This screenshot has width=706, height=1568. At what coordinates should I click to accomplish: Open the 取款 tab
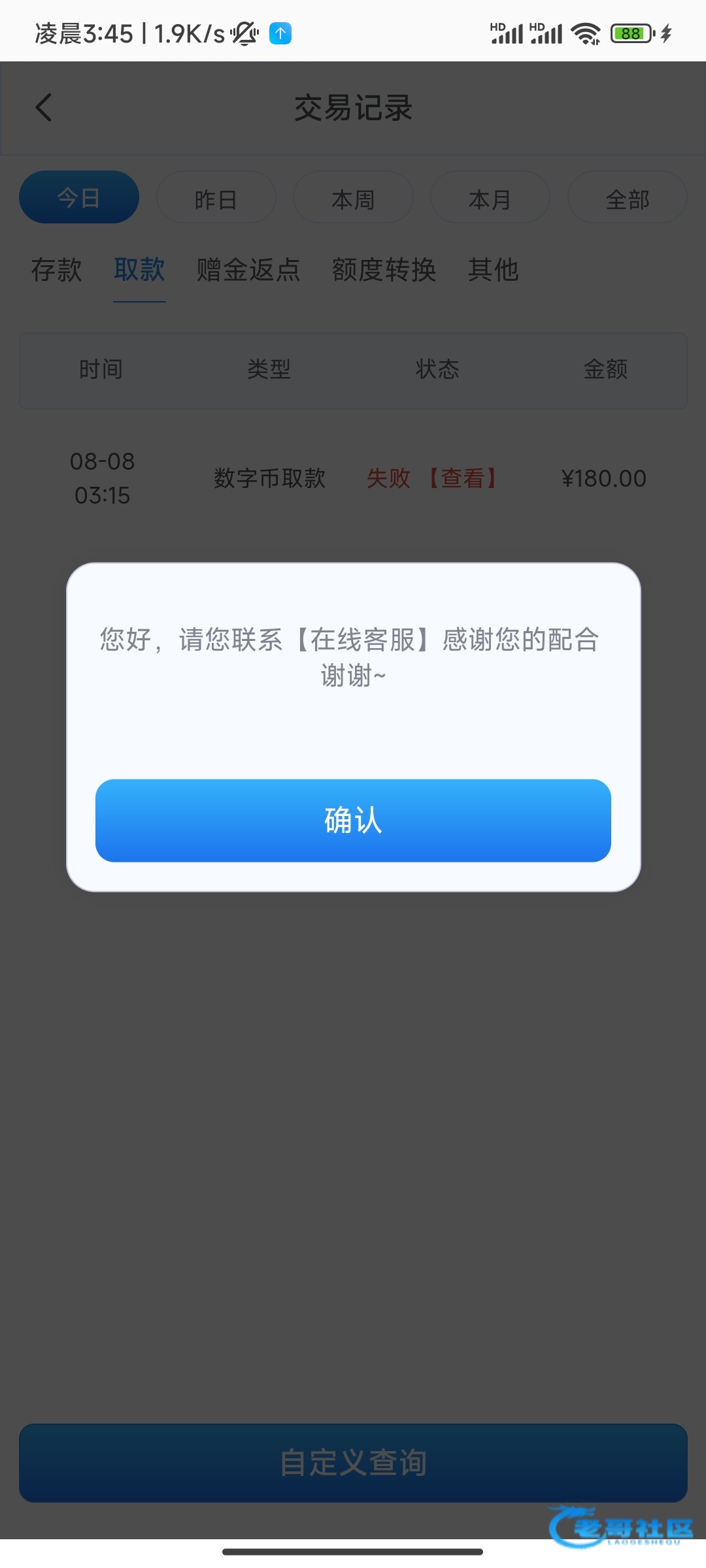(139, 270)
